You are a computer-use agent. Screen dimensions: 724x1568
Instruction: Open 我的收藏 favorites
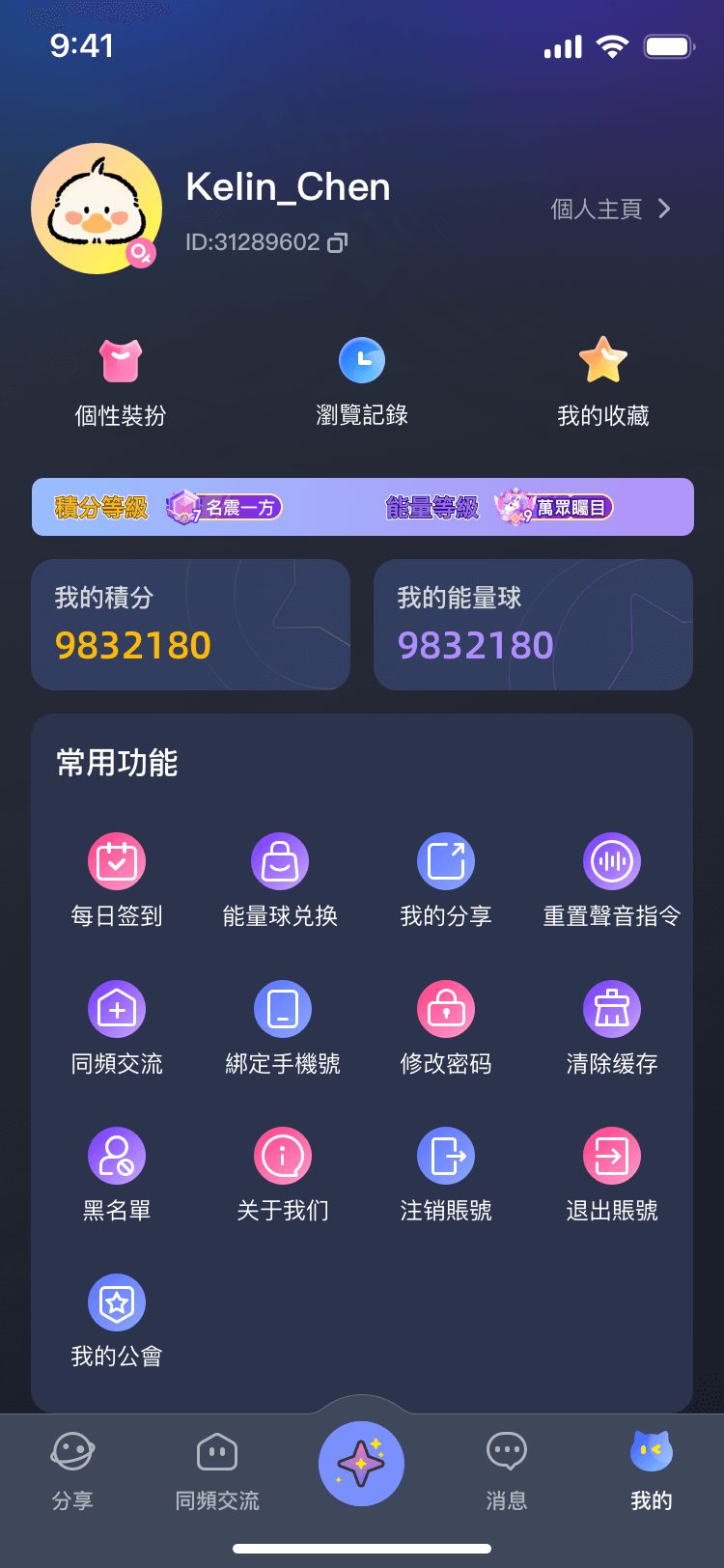tap(603, 382)
